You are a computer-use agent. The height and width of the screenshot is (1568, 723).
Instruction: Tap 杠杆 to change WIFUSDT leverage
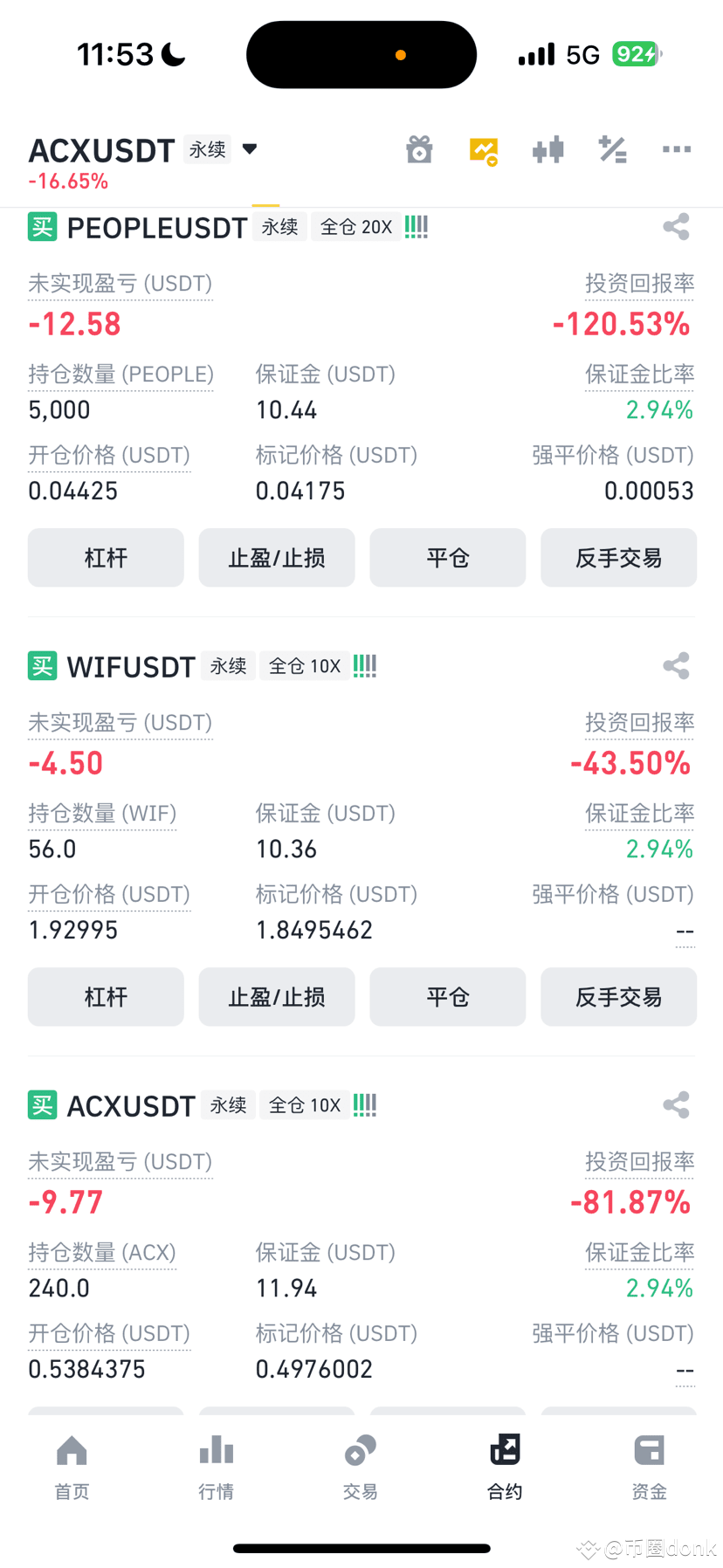point(106,997)
